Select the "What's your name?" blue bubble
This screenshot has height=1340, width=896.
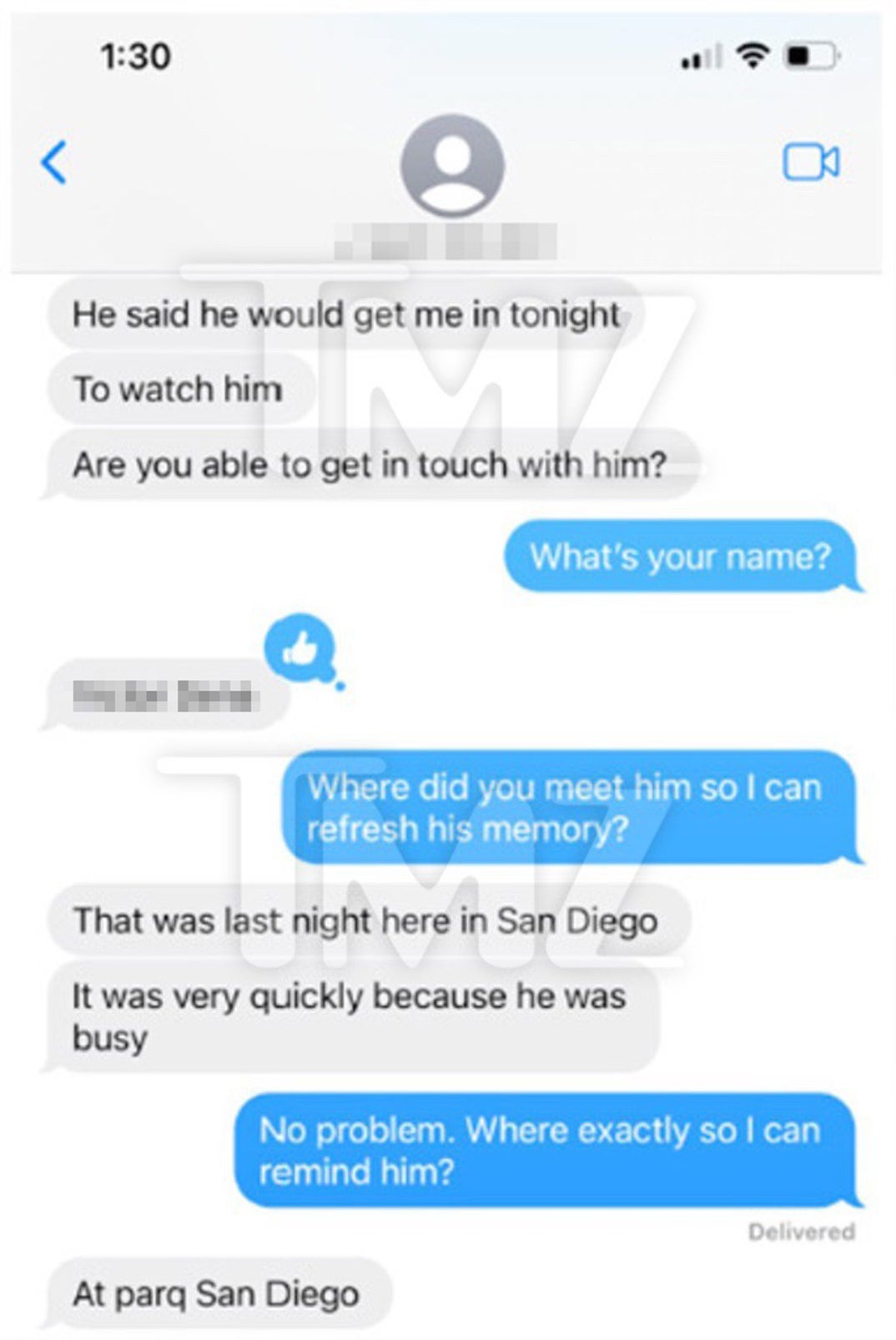678,557
